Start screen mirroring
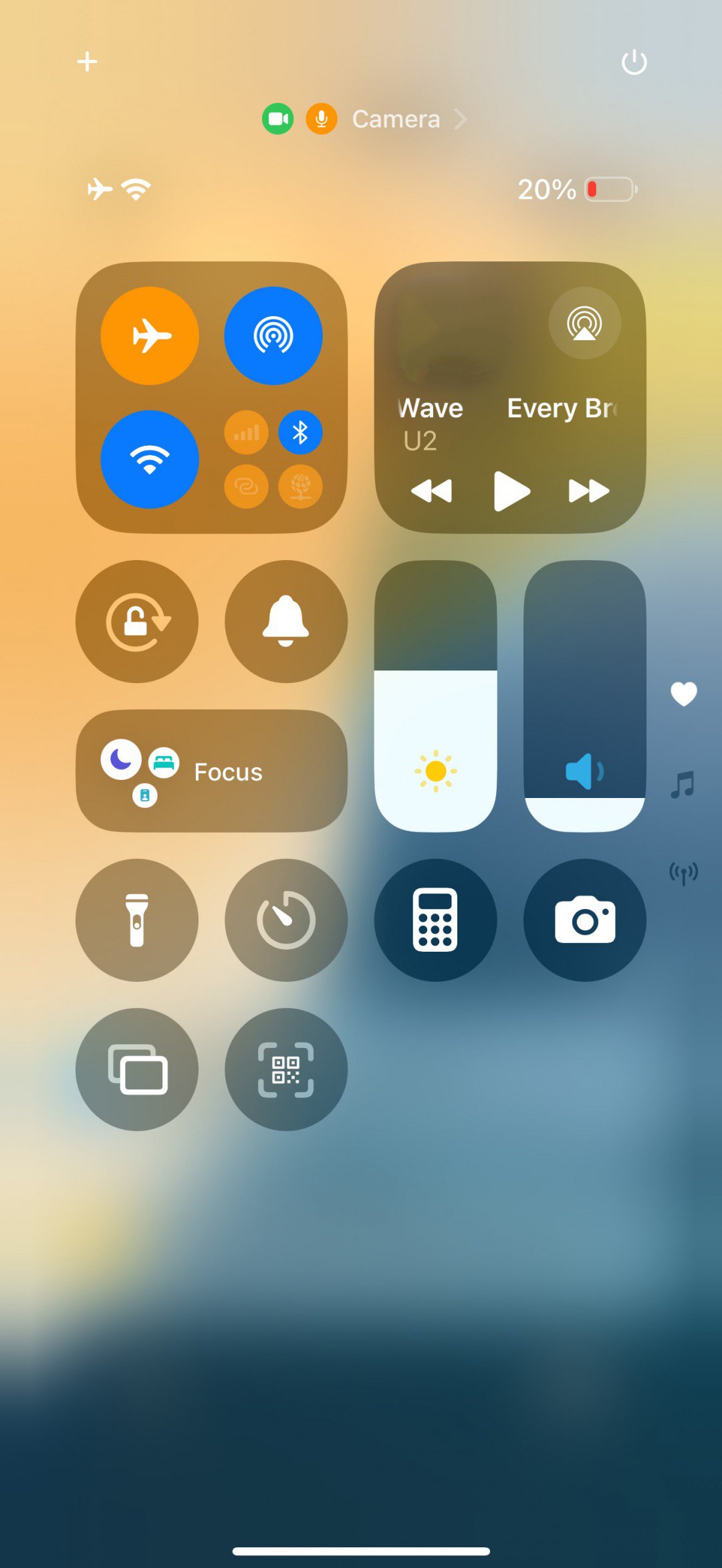 [137, 1069]
